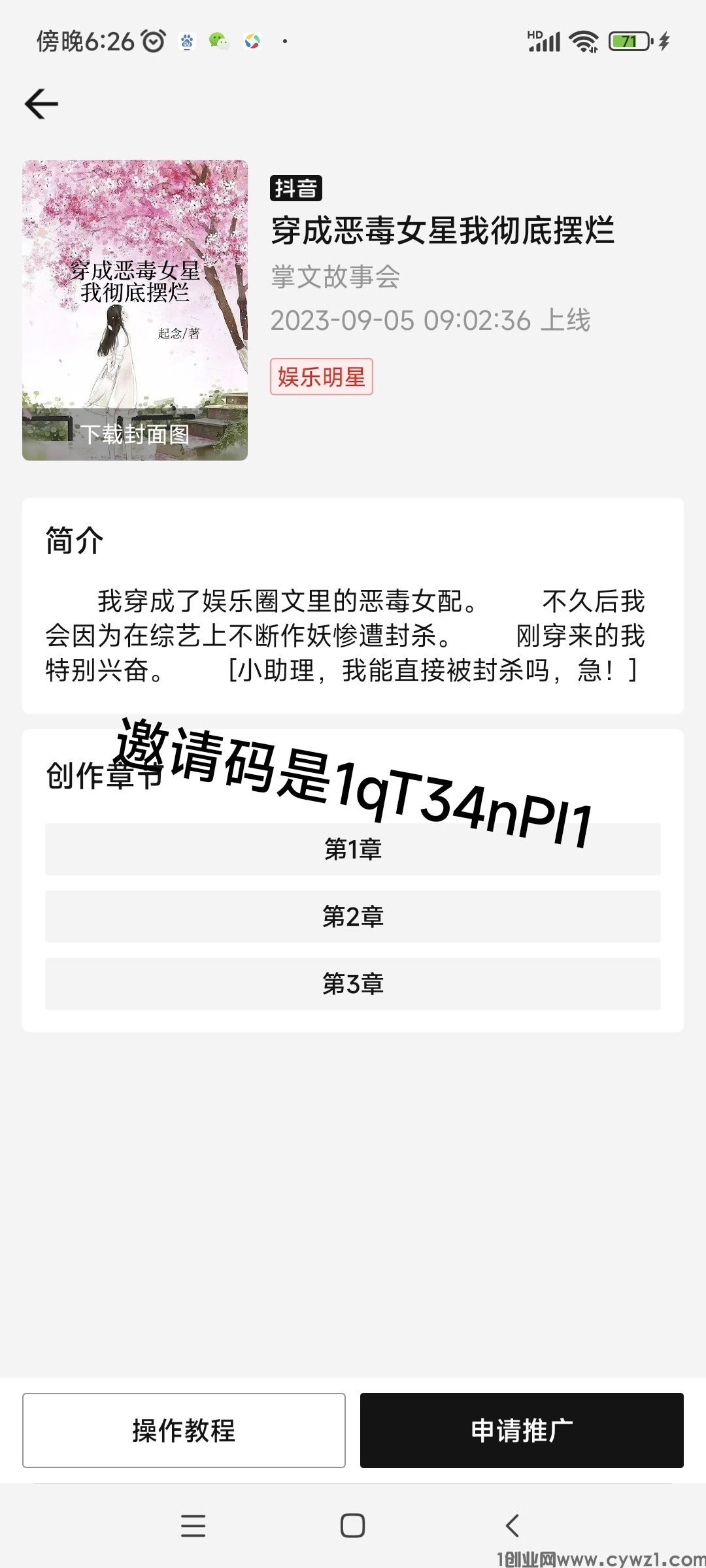Open chapter 第1章
This screenshot has width=706, height=1568.
click(352, 849)
